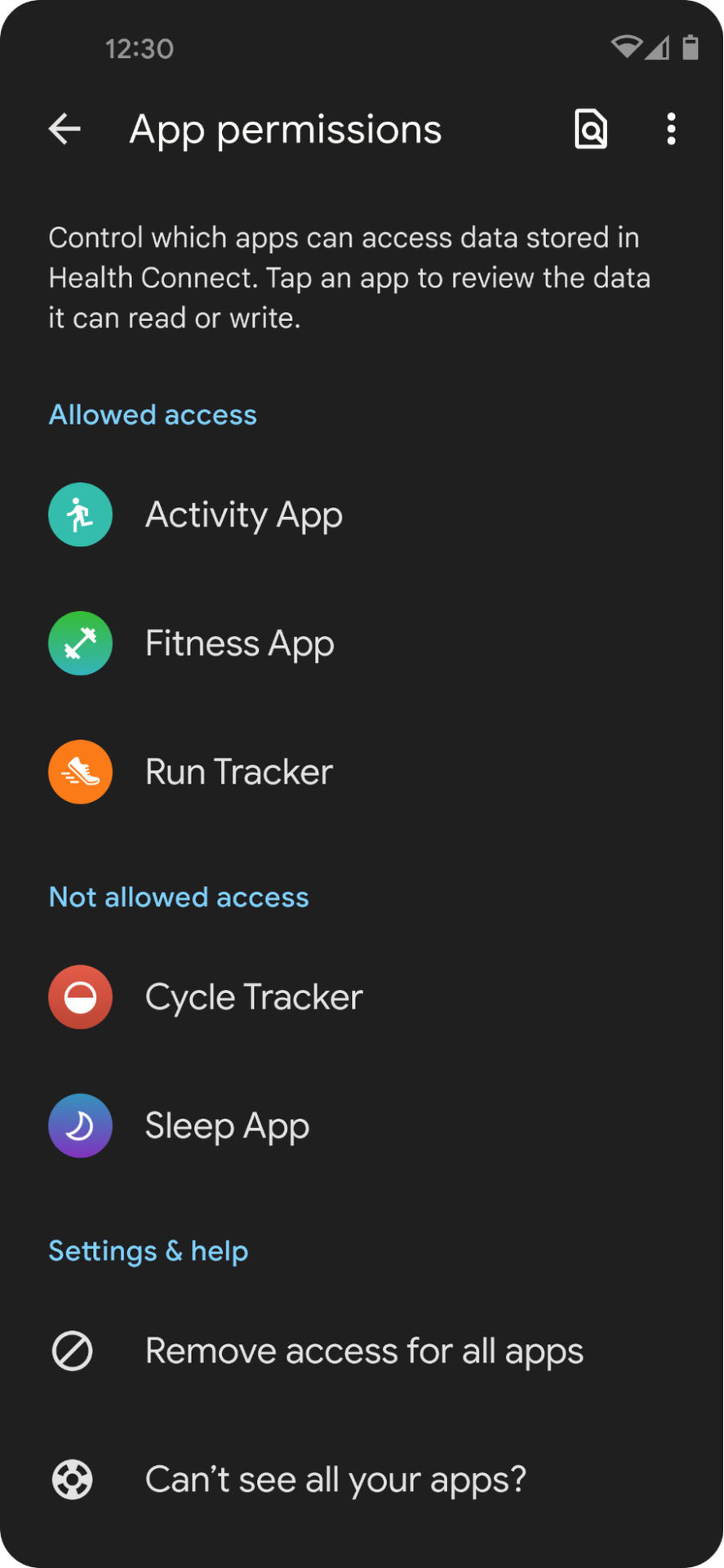Open Cycle Tracker permission details
This screenshot has height=1568, width=724.
pyautogui.click(x=253, y=997)
